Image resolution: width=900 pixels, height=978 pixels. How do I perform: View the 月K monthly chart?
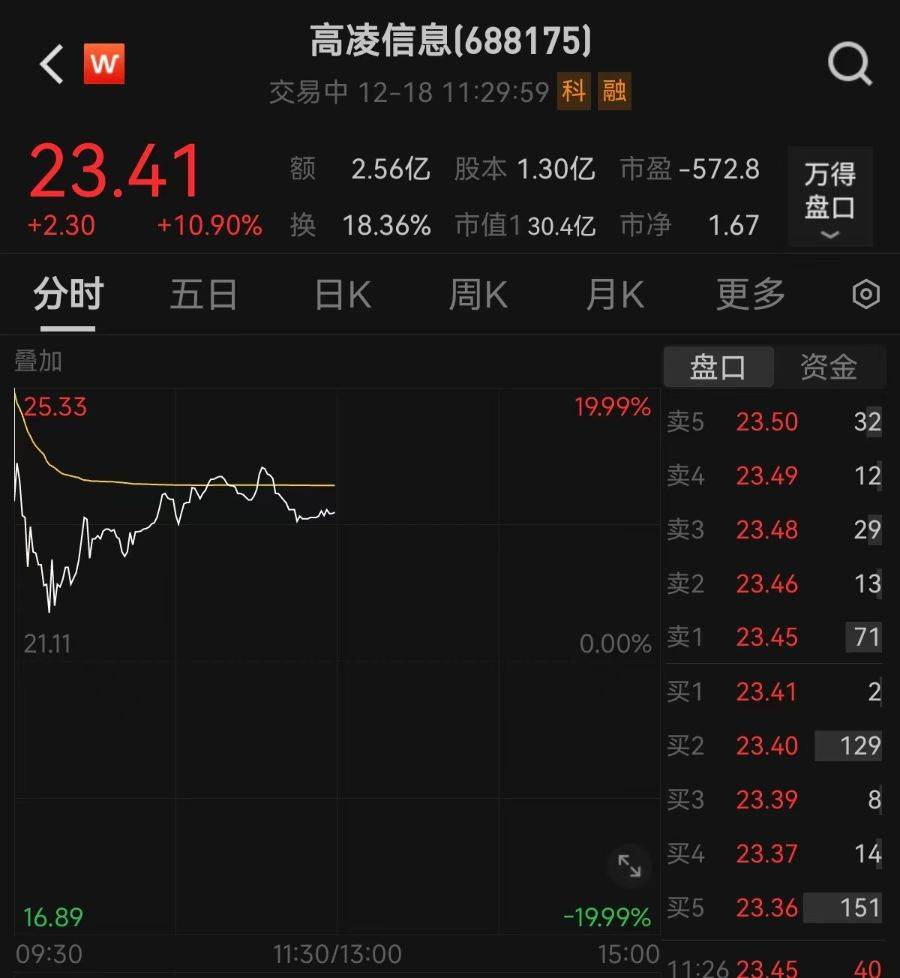pos(615,295)
